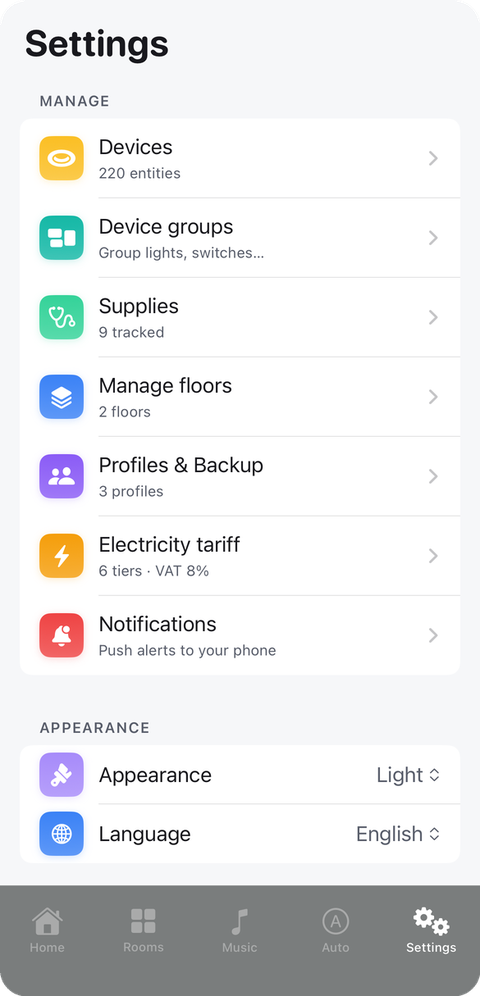View Electricity tariff settings

(x=240, y=555)
